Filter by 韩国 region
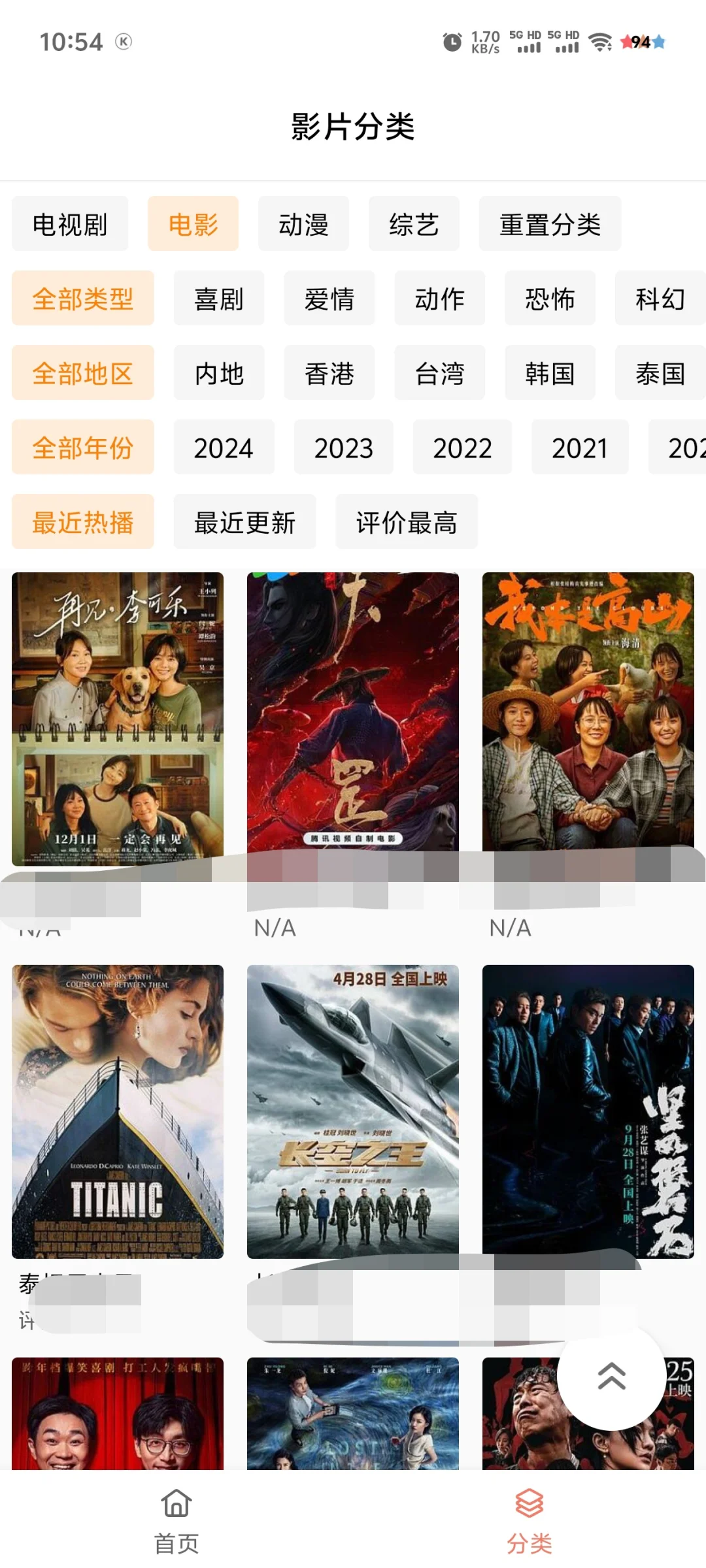The width and height of the screenshot is (706, 1568). 550,373
